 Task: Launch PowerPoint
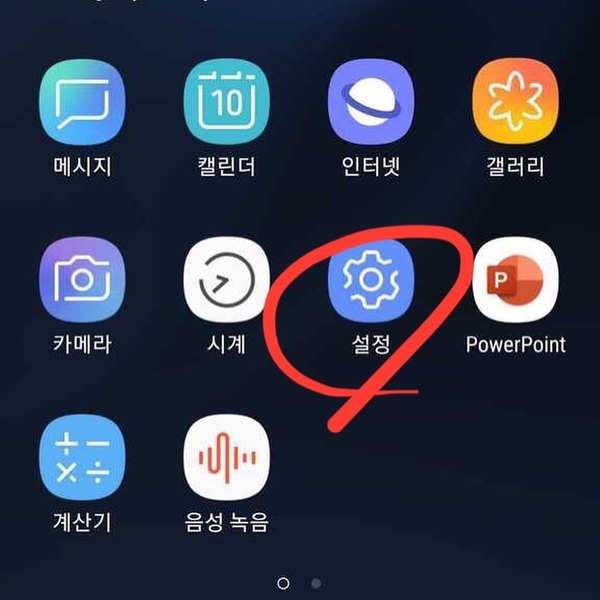click(x=516, y=282)
